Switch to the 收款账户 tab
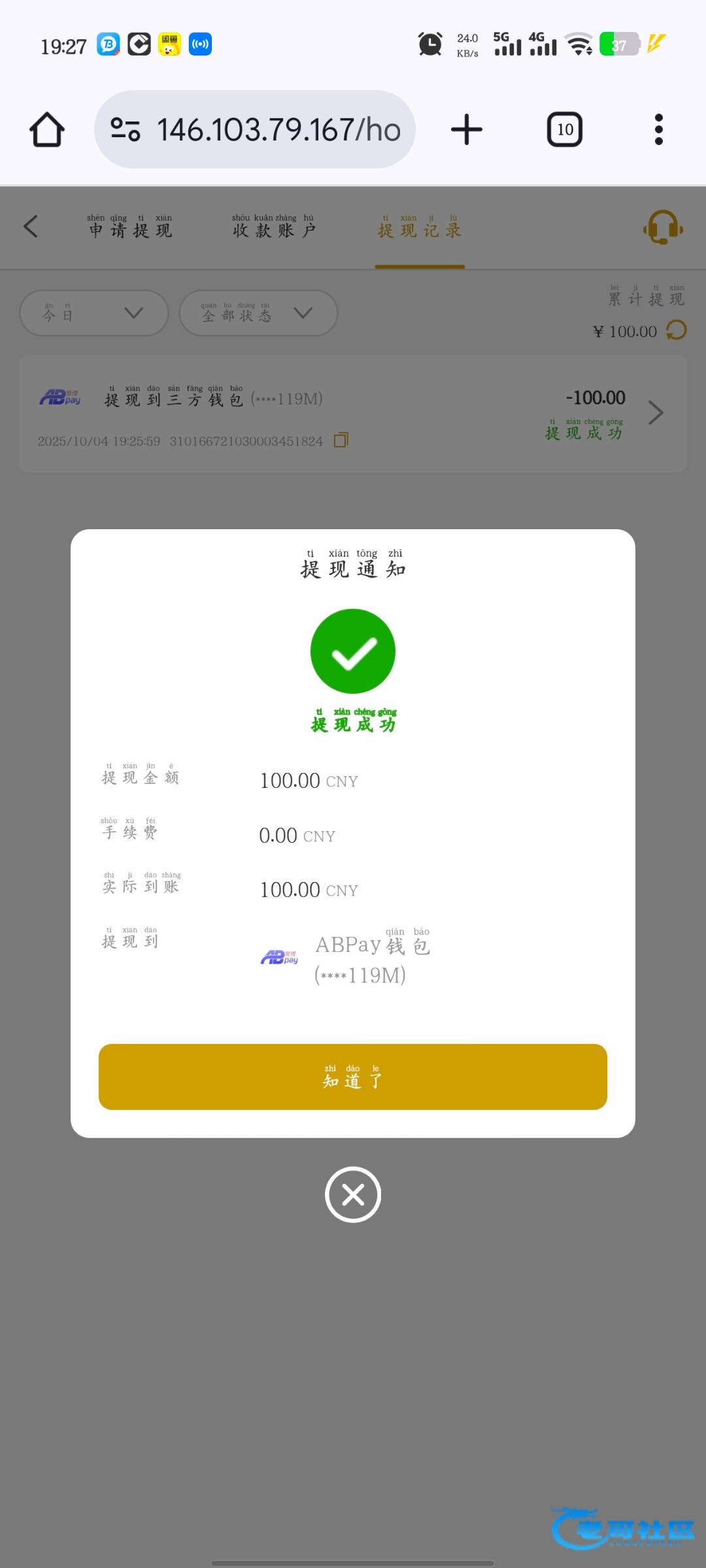The image size is (706, 1568). click(x=274, y=227)
